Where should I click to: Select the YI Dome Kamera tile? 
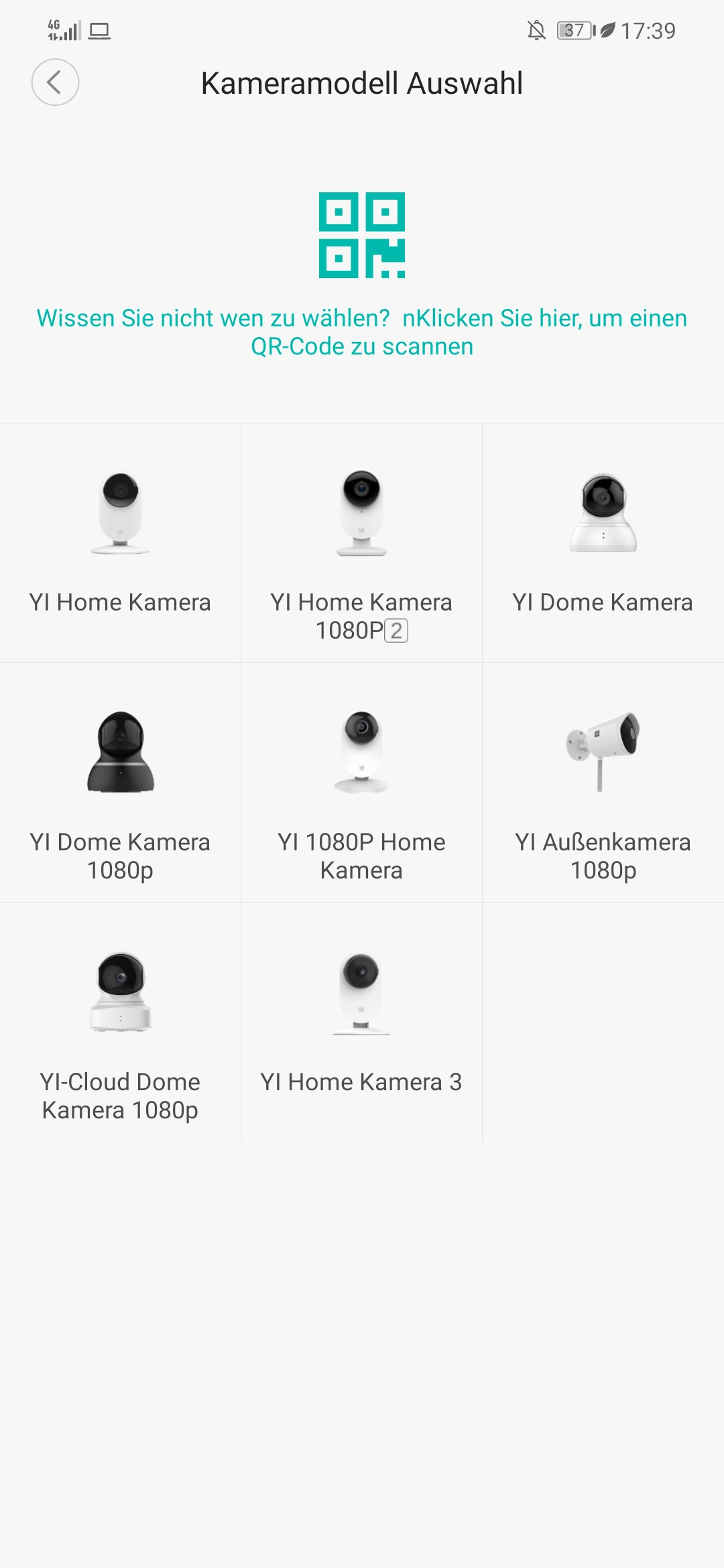603,543
